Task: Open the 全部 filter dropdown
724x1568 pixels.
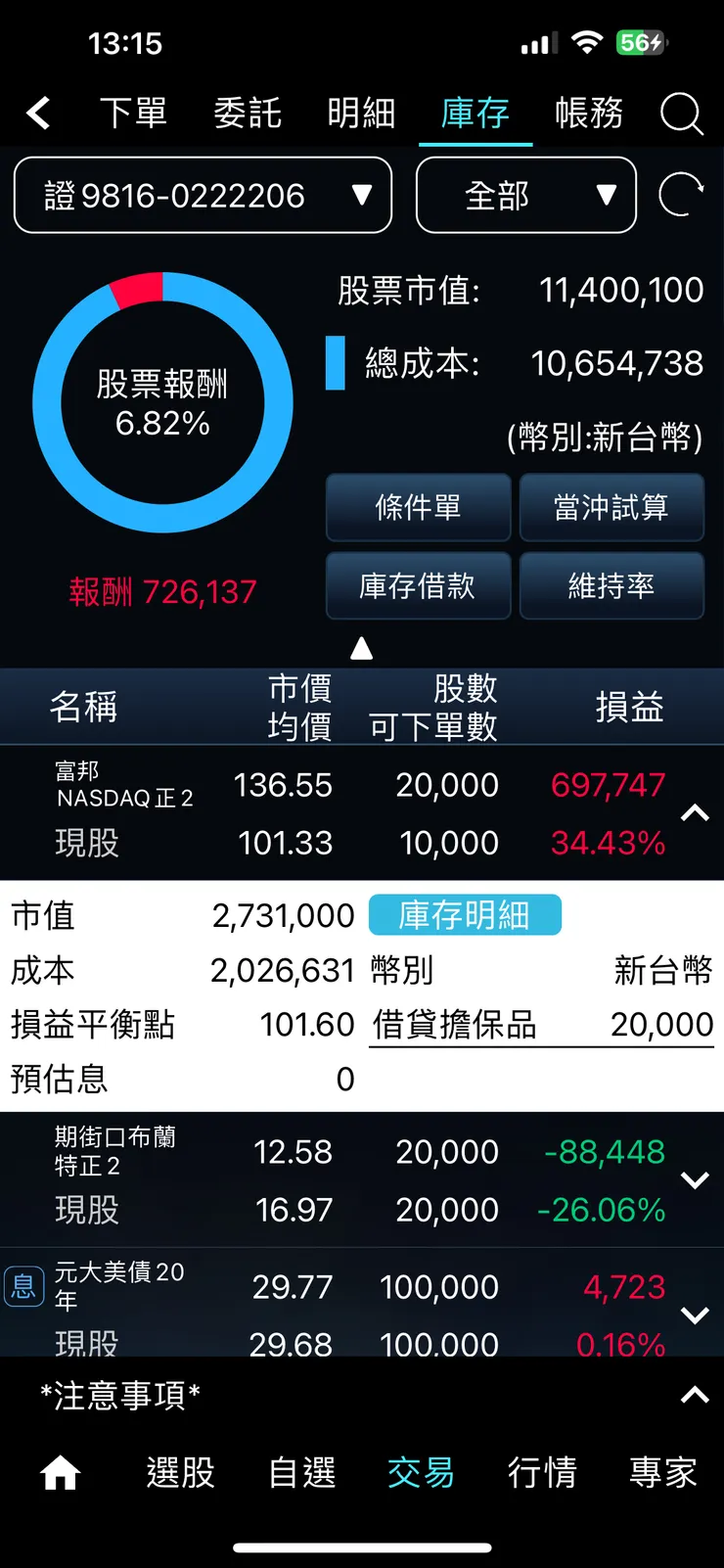Action: 525,195
